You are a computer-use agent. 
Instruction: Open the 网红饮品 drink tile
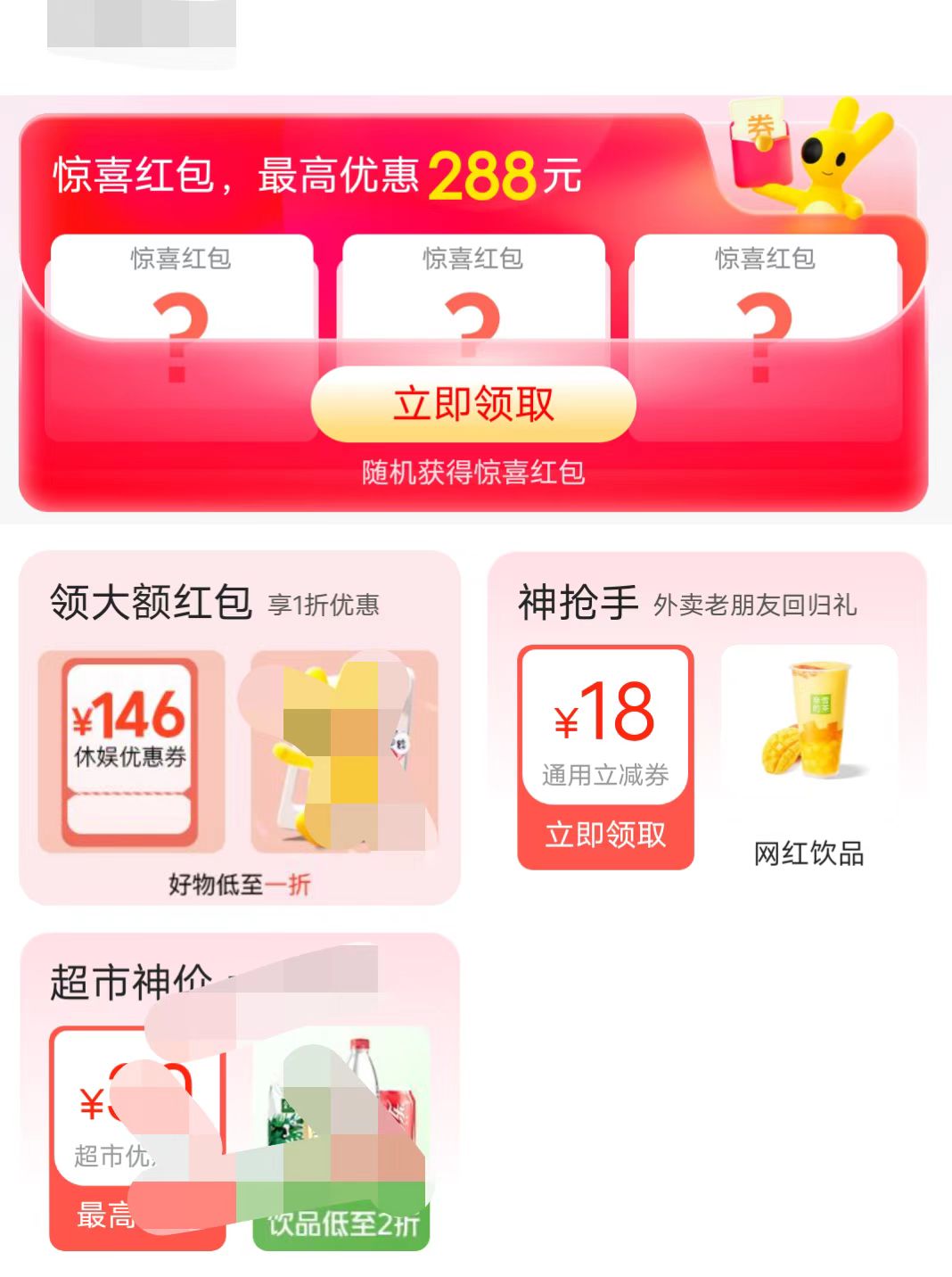[808, 758]
